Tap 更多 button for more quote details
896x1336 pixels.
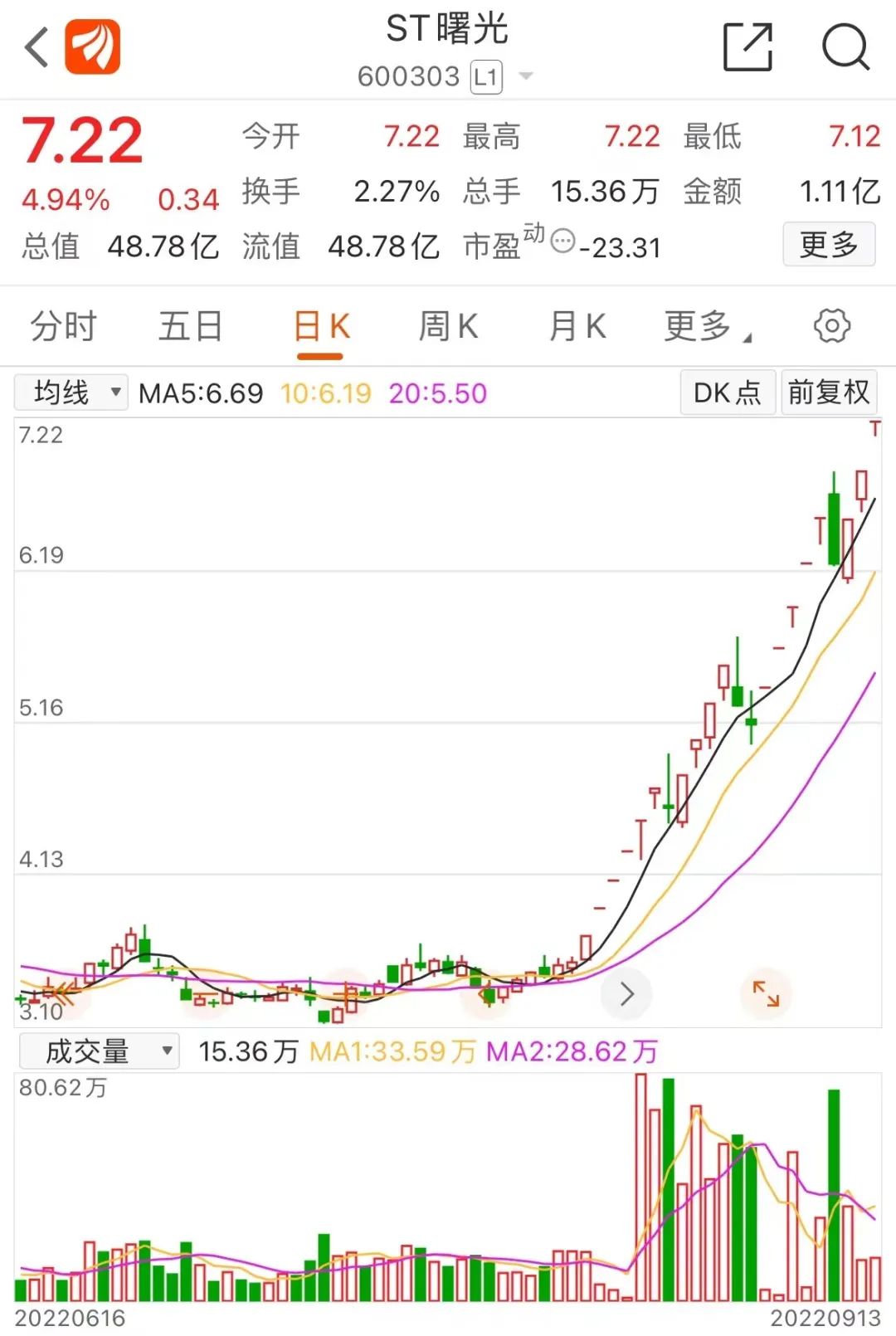point(828,245)
